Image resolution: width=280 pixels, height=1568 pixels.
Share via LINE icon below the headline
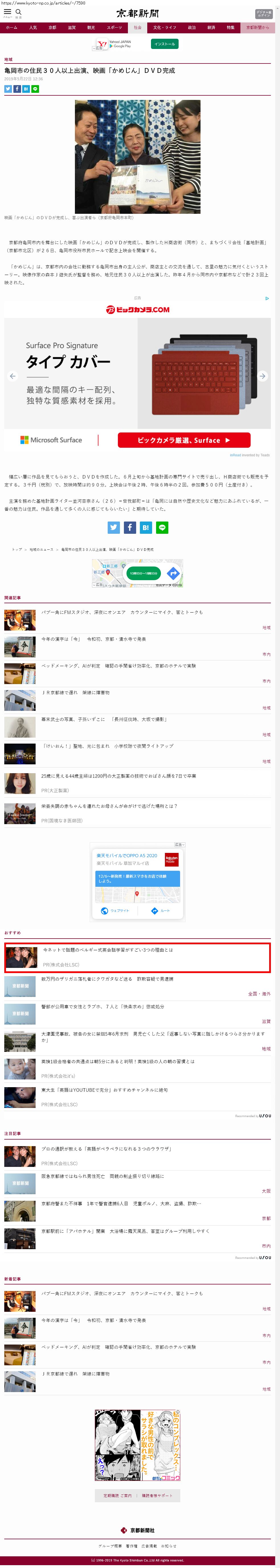(35, 89)
